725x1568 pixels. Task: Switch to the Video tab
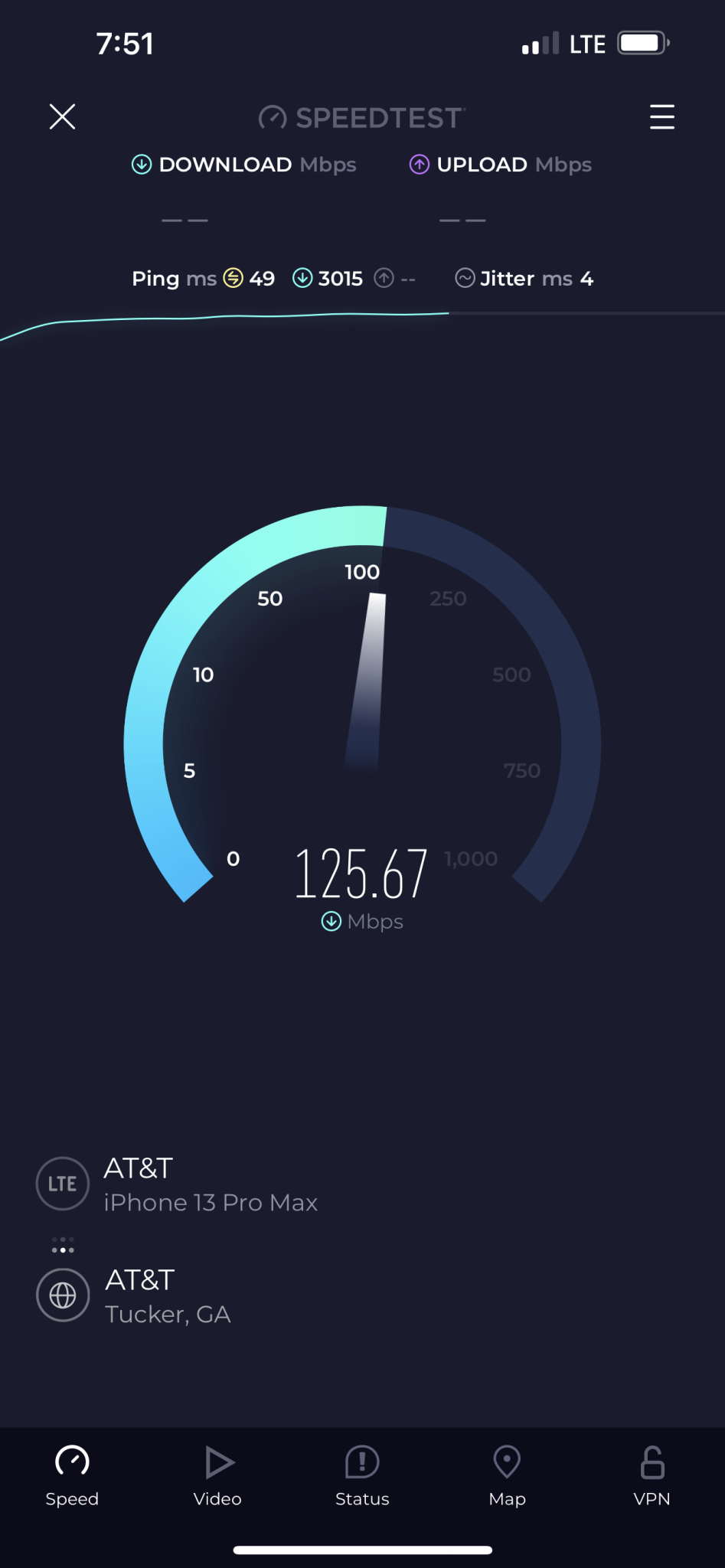(x=217, y=1475)
